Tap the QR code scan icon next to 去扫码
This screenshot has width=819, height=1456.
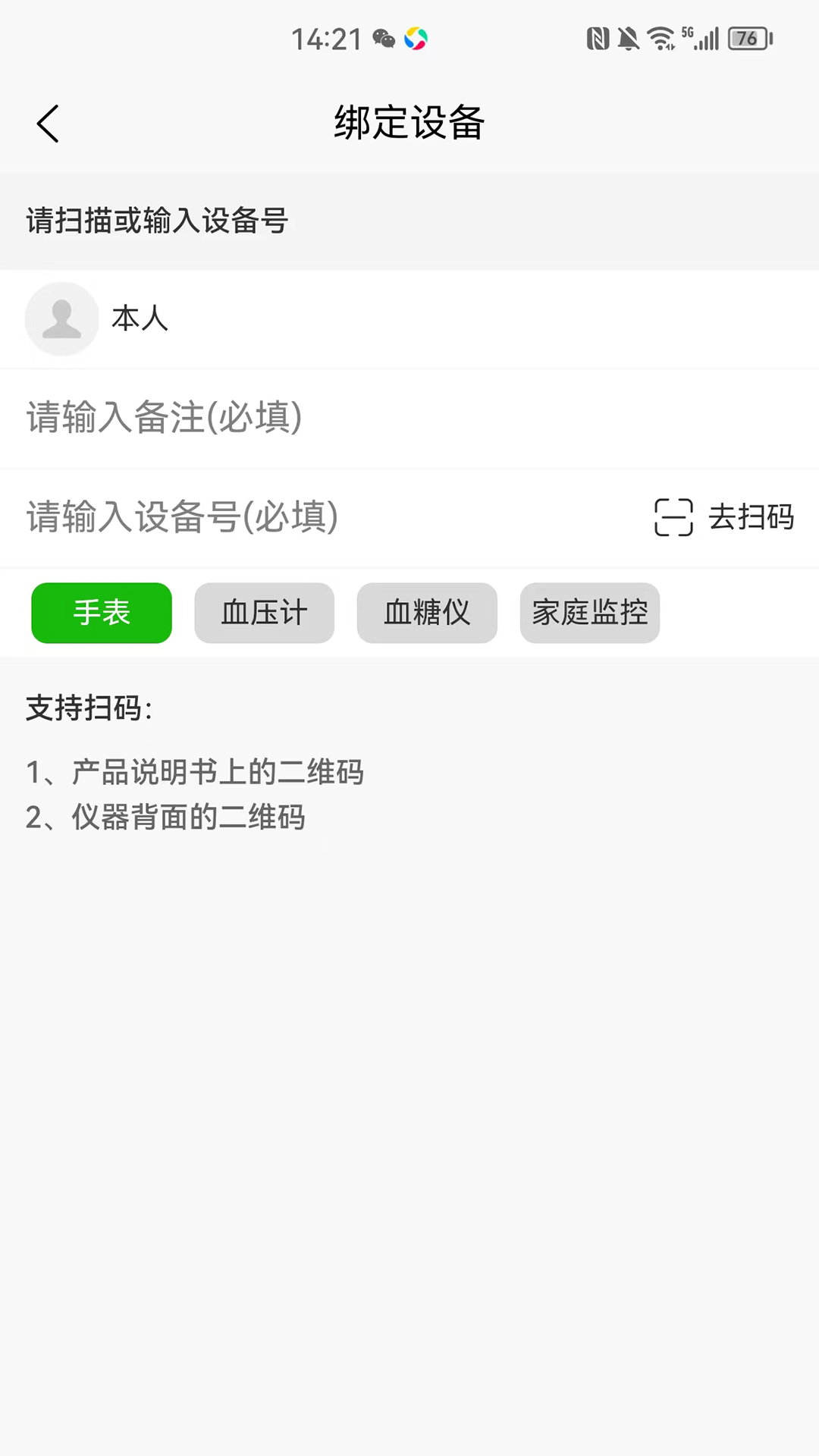tap(672, 518)
